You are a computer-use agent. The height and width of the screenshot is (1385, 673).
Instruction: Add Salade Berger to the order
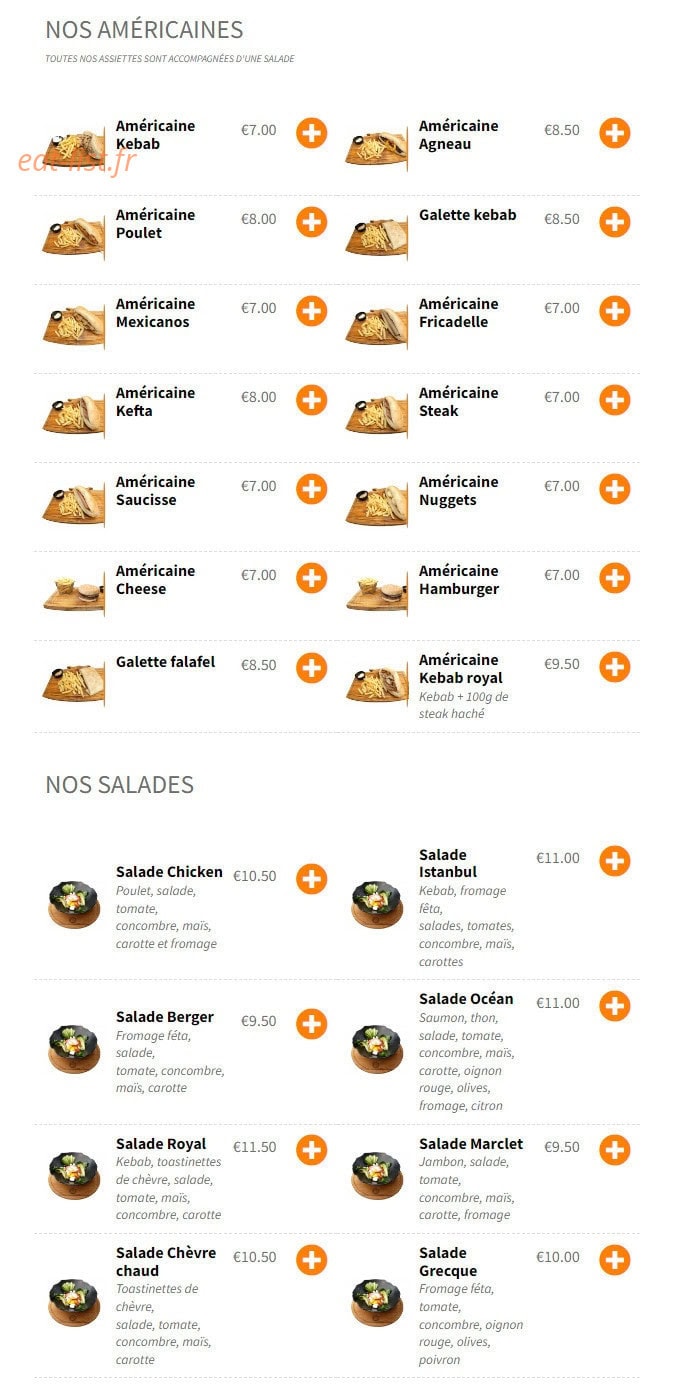click(311, 1023)
